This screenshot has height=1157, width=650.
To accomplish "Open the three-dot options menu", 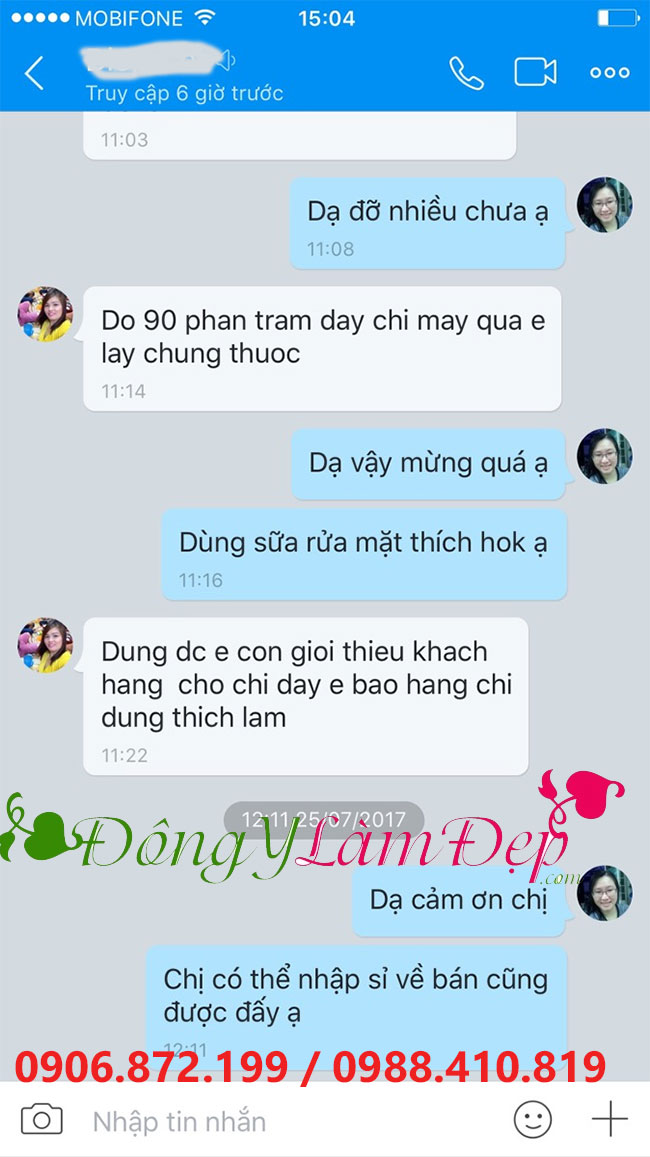I will pyautogui.click(x=609, y=73).
